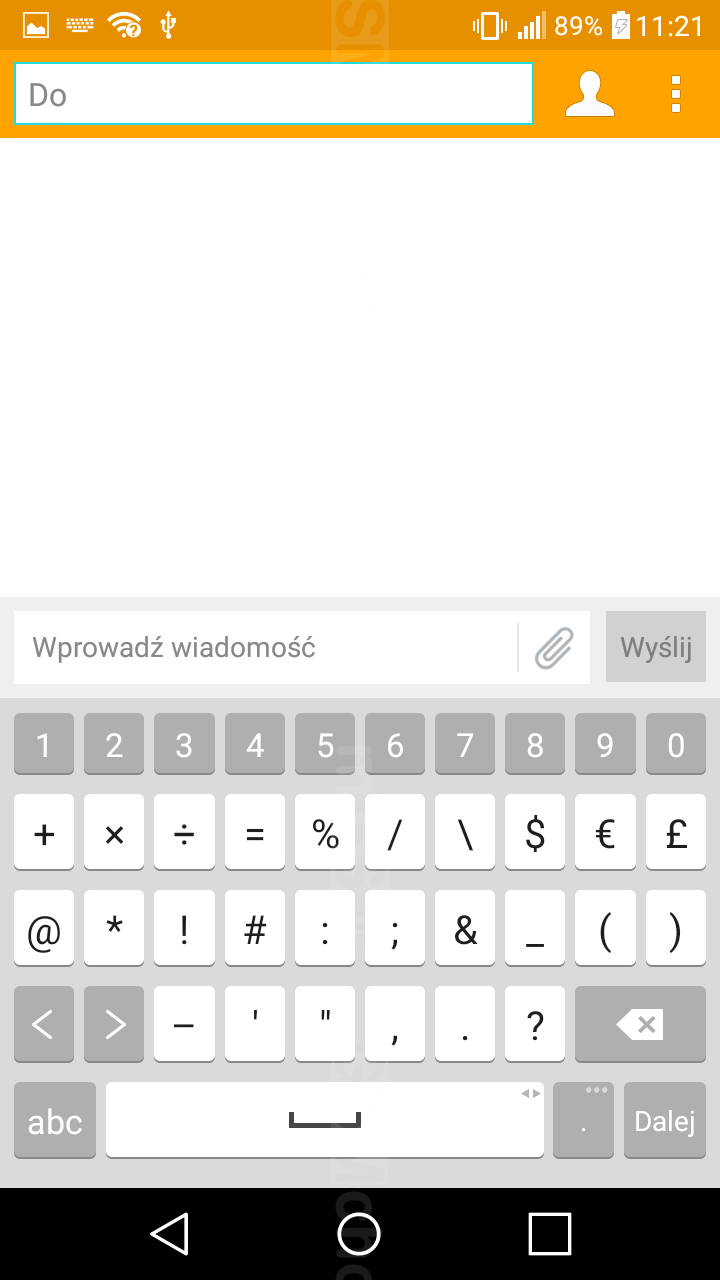Open the contact picker icon
Viewport: 720px width, 1280px height.
[x=589, y=94]
